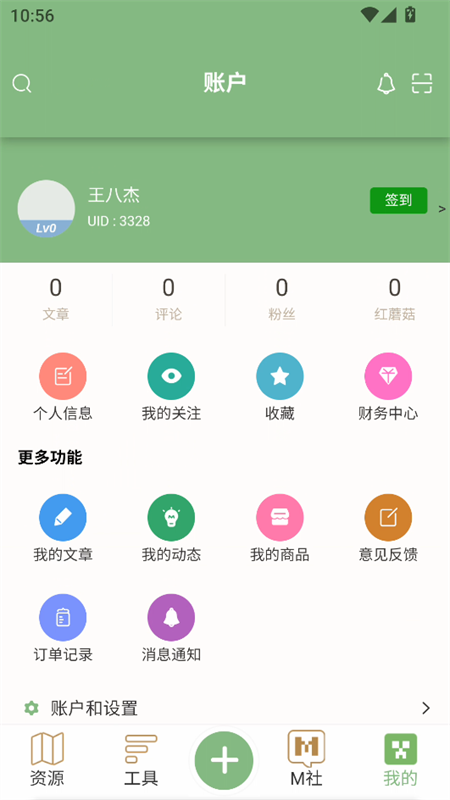Open the QR scan icon

[422, 83]
